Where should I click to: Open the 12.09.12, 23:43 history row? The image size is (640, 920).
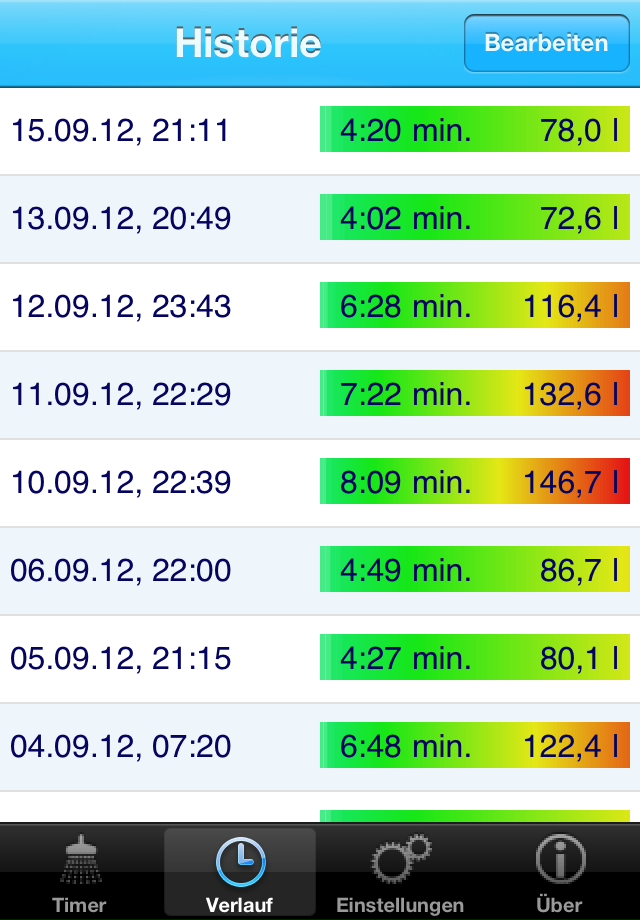click(x=320, y=307)
